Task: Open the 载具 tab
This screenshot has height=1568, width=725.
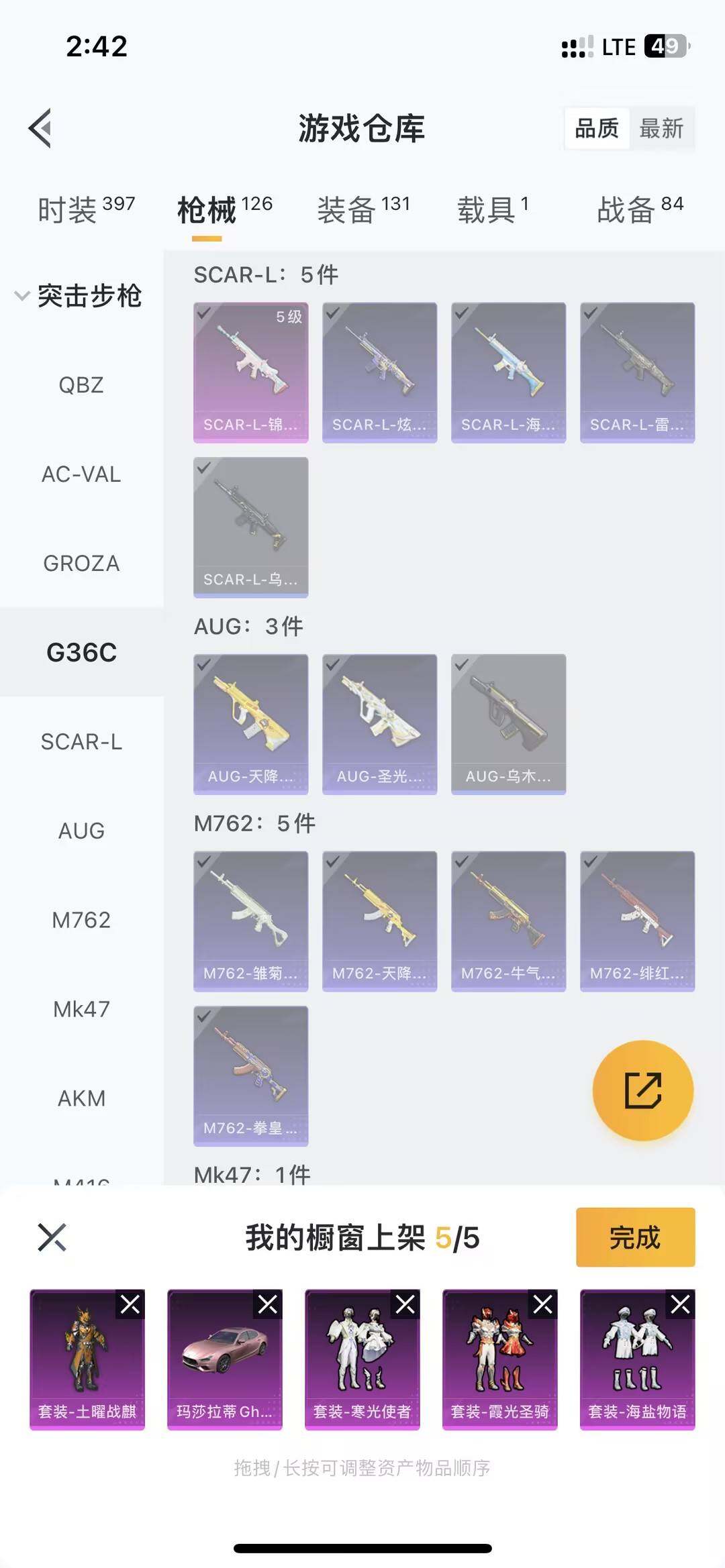Action: 493,209
